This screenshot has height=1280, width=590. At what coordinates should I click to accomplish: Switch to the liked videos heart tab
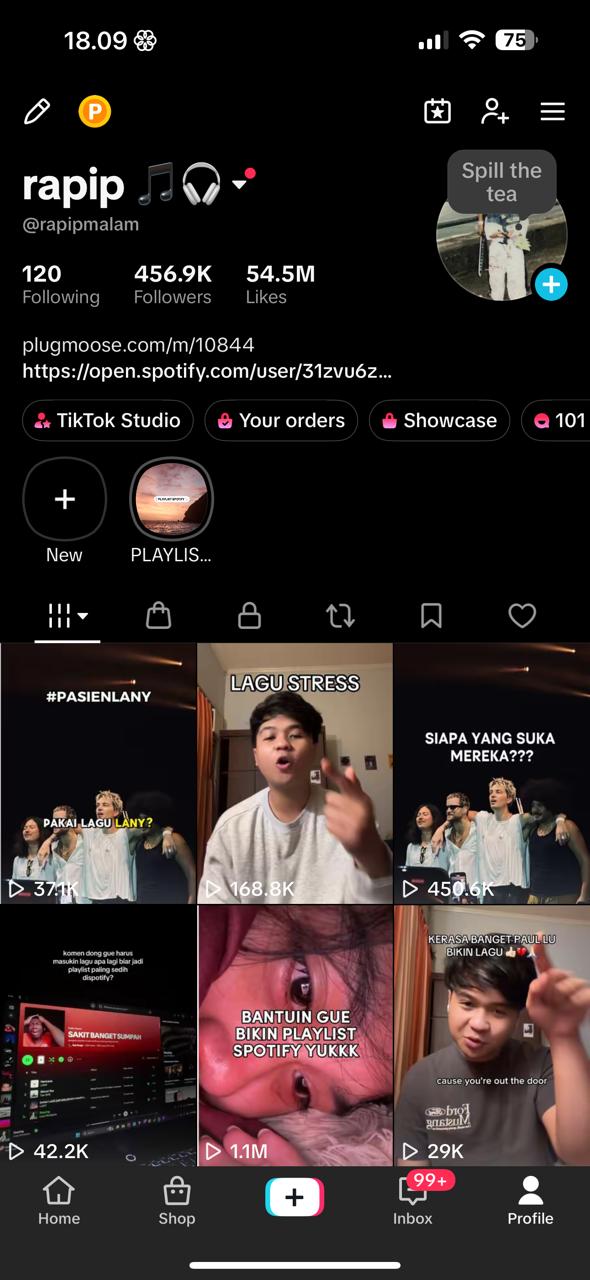[522, 616]
